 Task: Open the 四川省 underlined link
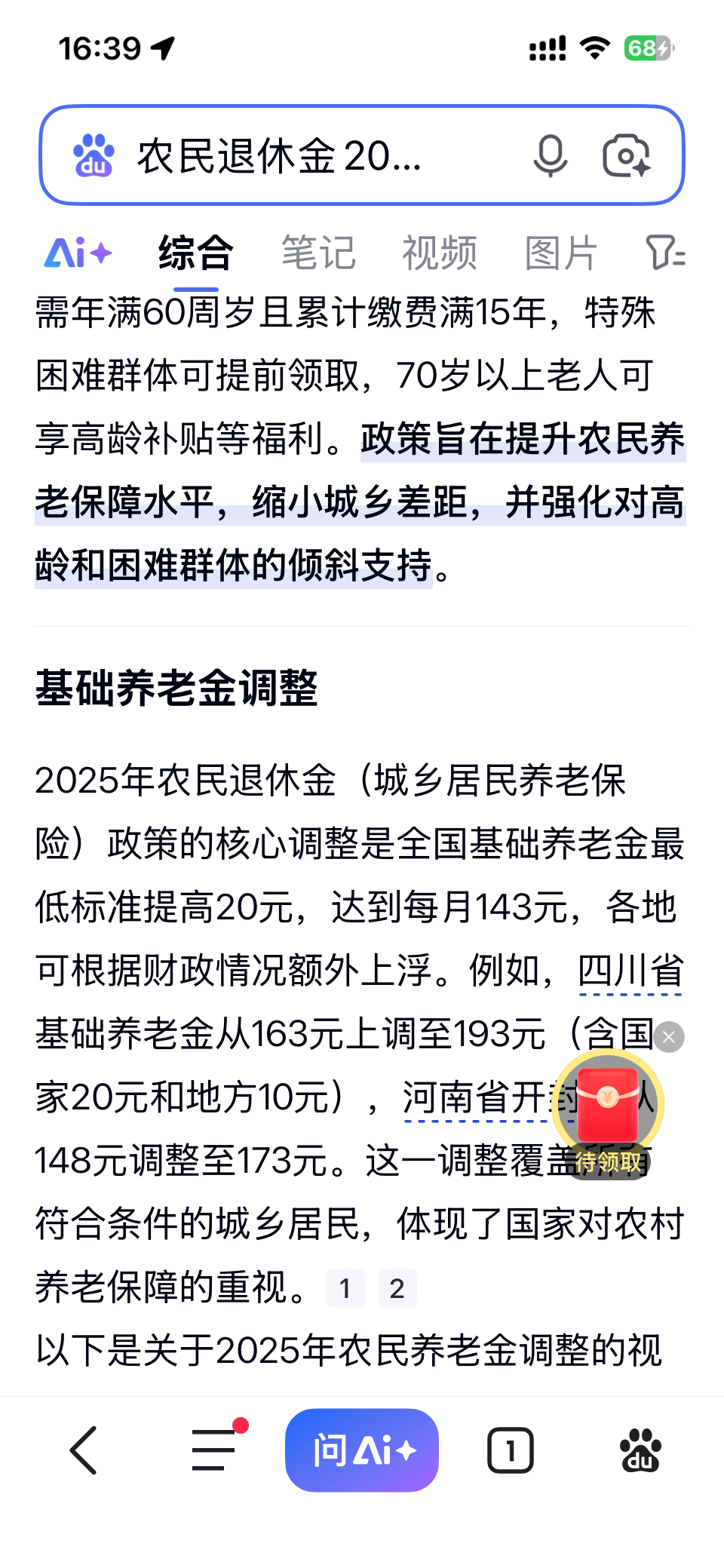pyautogui.click(x=630, y=971)
